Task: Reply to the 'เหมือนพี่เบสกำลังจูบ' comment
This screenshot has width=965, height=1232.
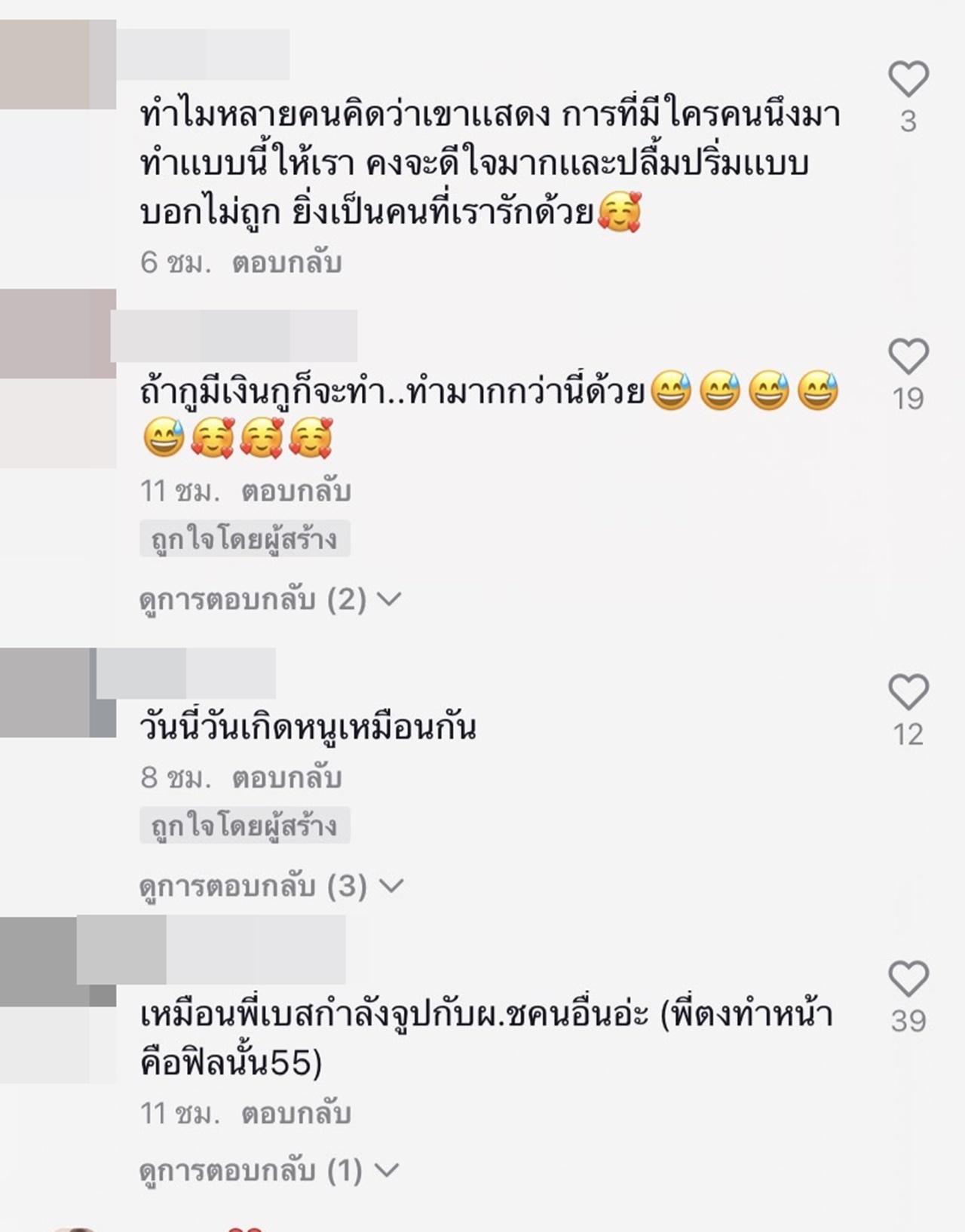Action: pyautogui.click(x=296, y=1113)
